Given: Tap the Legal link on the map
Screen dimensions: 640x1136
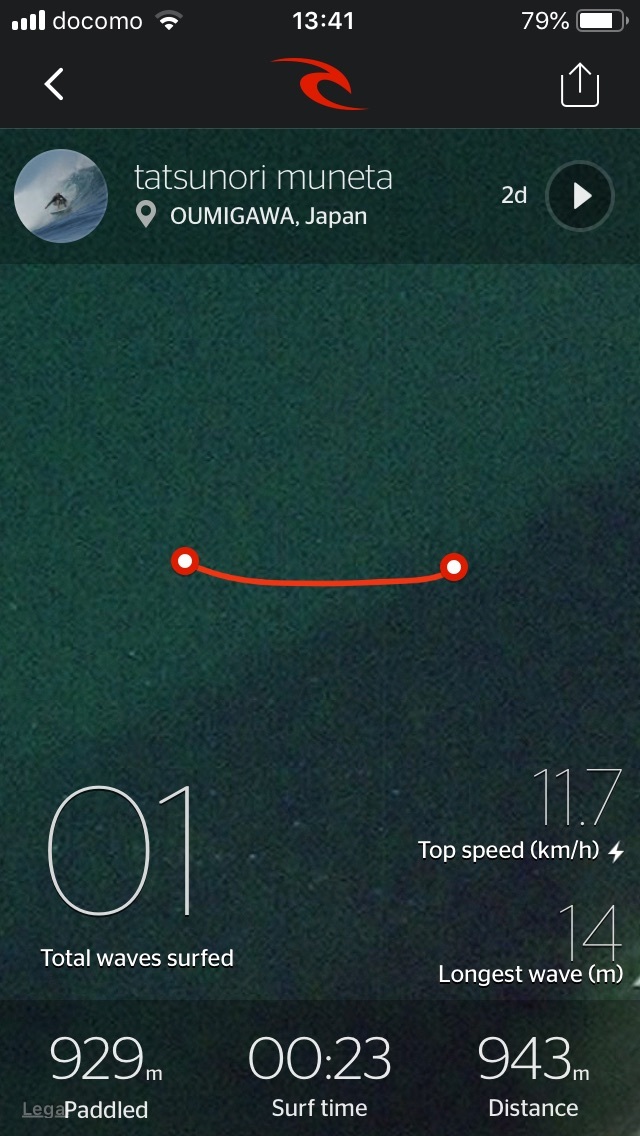Looking at the screenshot, I should pos(41,1109).
